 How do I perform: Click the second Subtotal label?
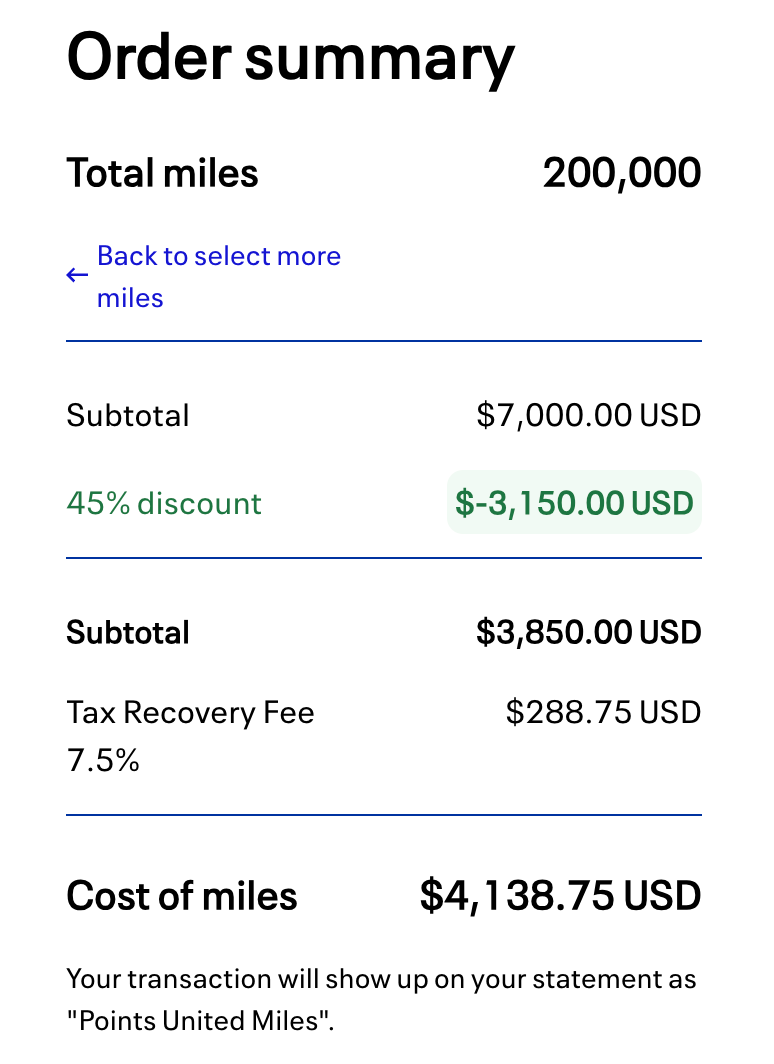click(x=128, y=632)
